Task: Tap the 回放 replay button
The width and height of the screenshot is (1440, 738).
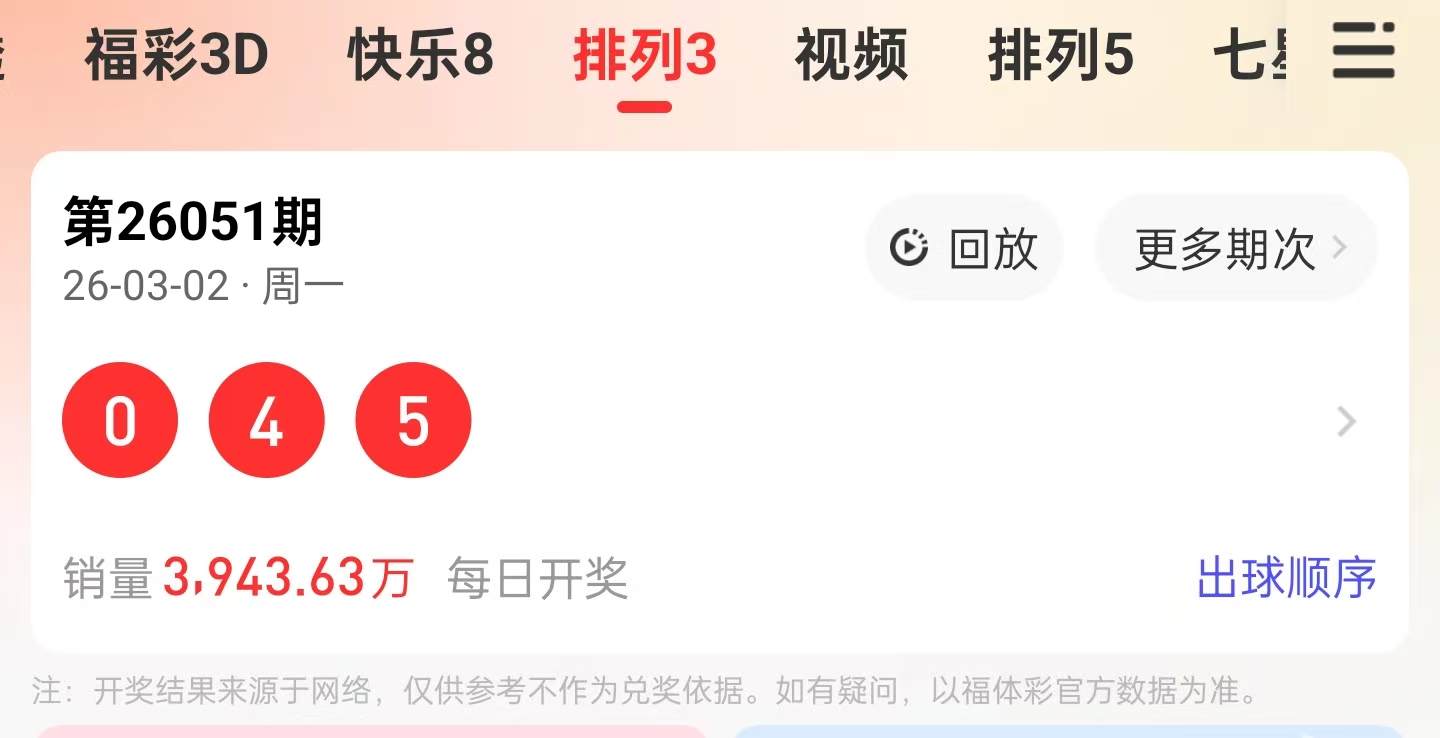Action: point(964,248)
